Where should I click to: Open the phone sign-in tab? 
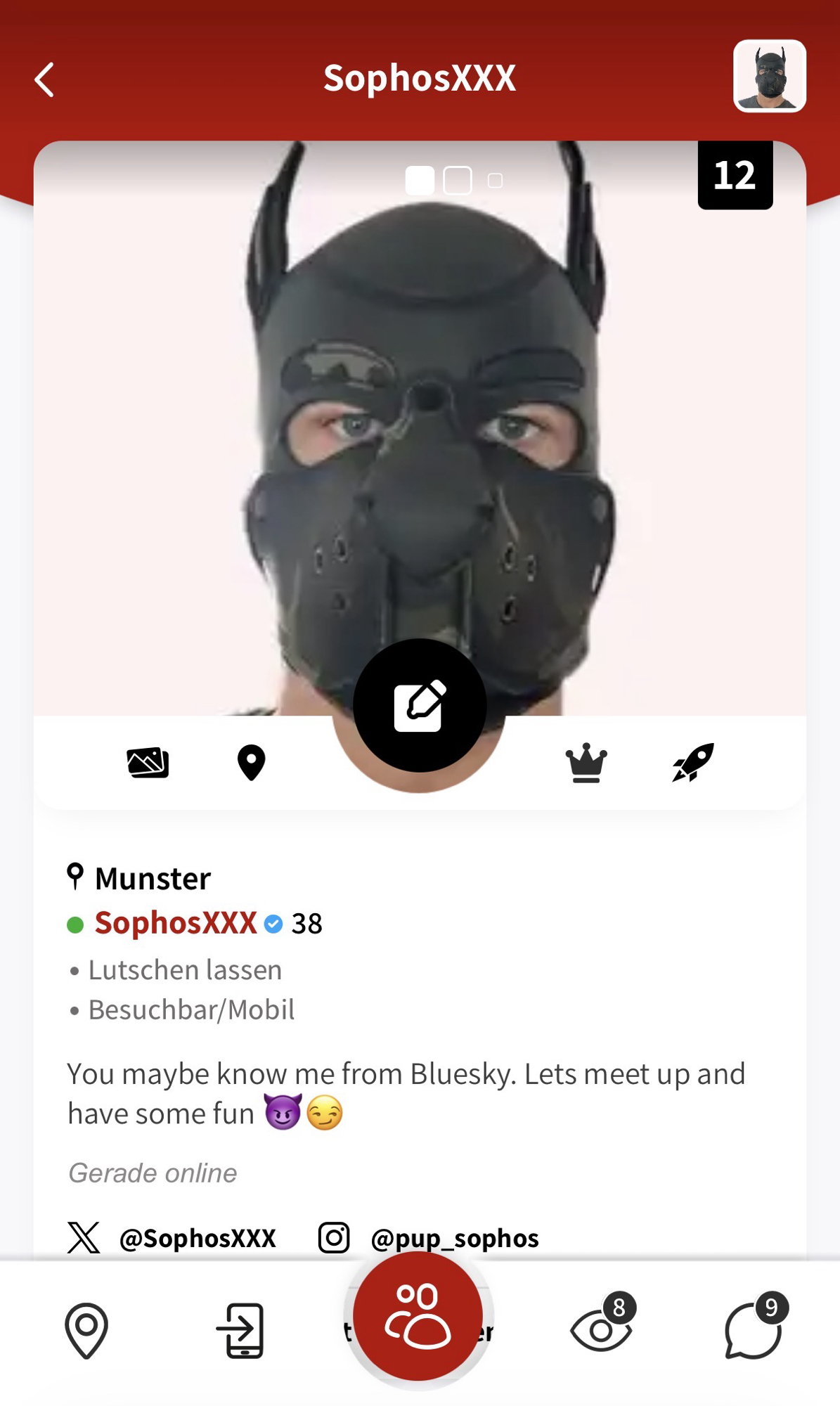coord(240,1330)
